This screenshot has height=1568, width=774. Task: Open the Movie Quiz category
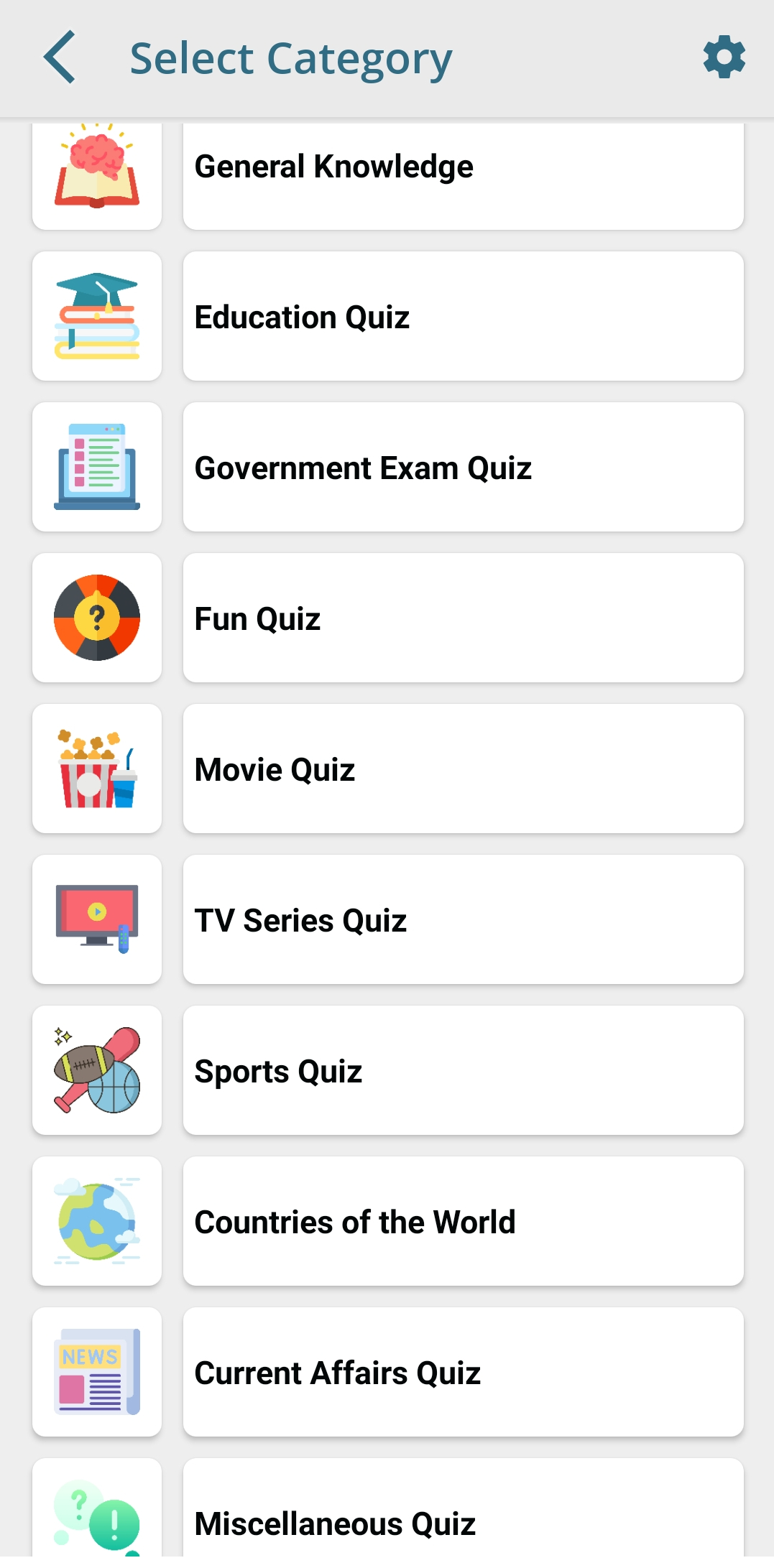click(463, 769)
